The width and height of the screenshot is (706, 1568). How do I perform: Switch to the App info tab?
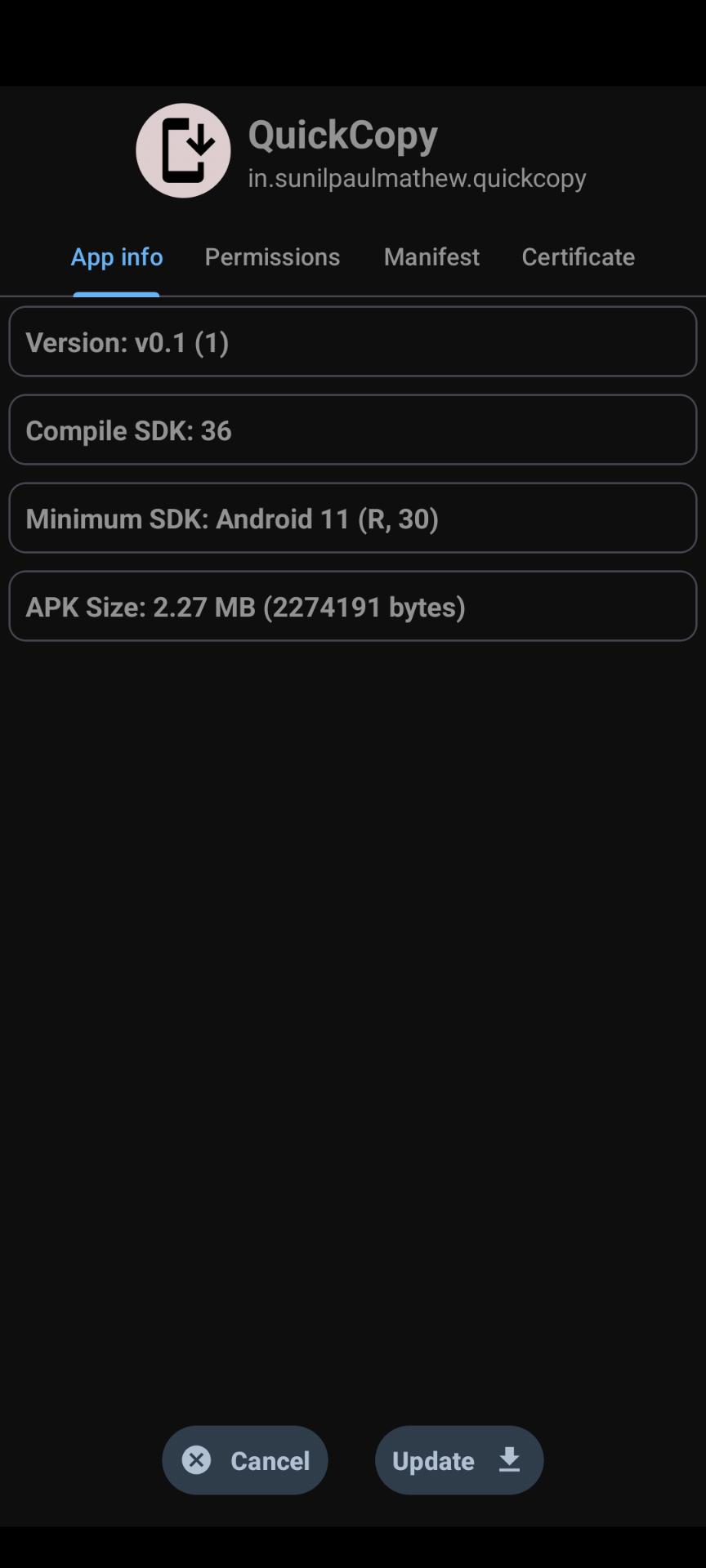coord(117,257)
